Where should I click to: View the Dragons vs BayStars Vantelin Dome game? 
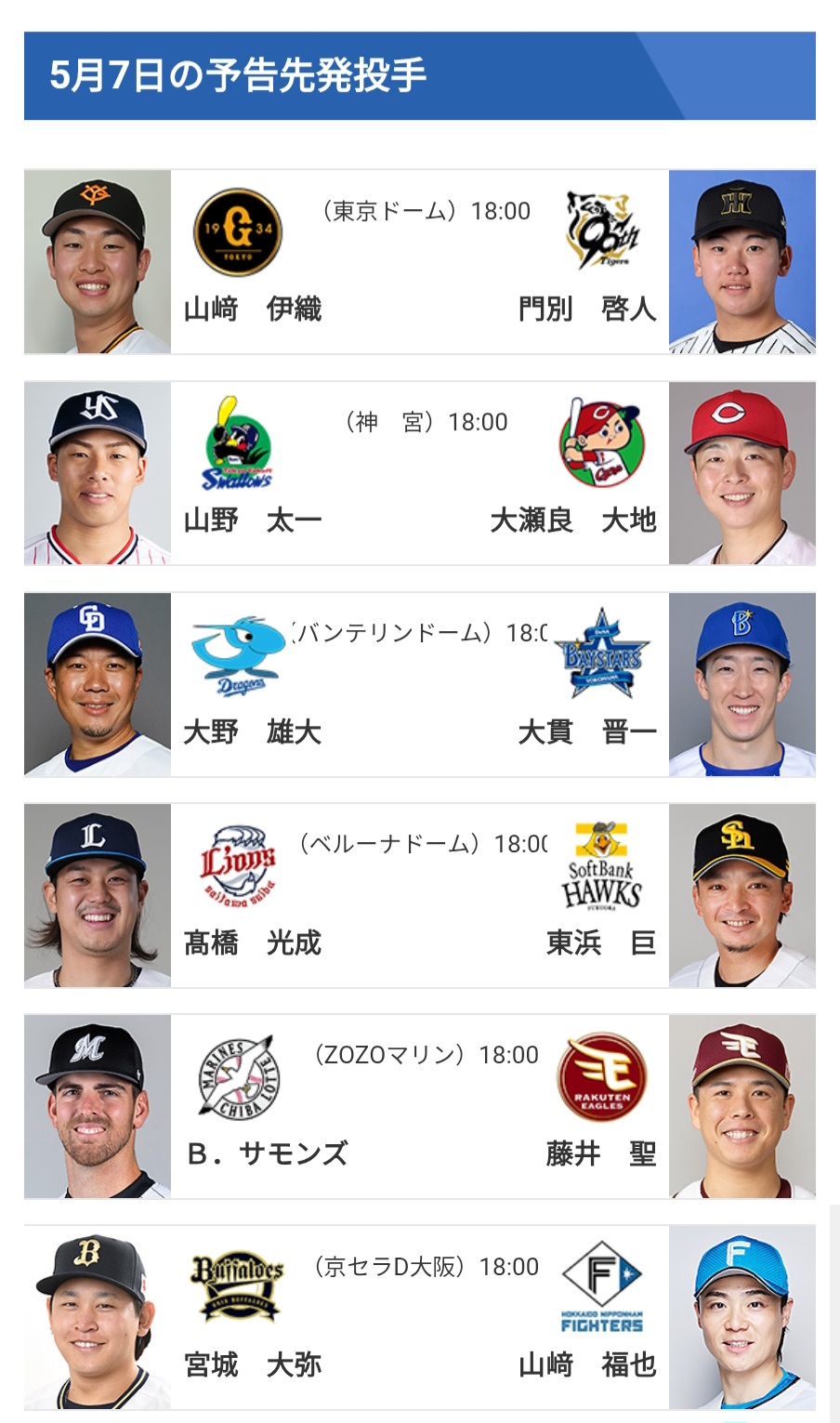point(420,684)
